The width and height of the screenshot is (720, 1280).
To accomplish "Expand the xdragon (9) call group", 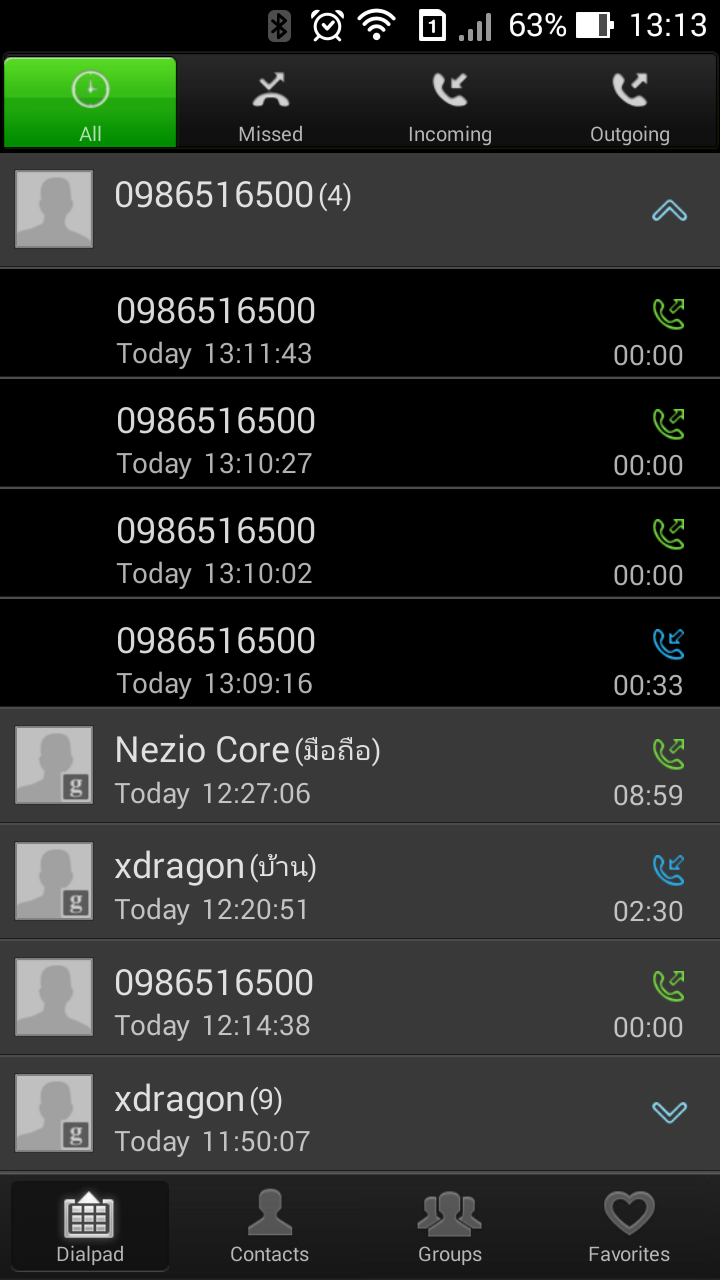I will point(668,1112).
